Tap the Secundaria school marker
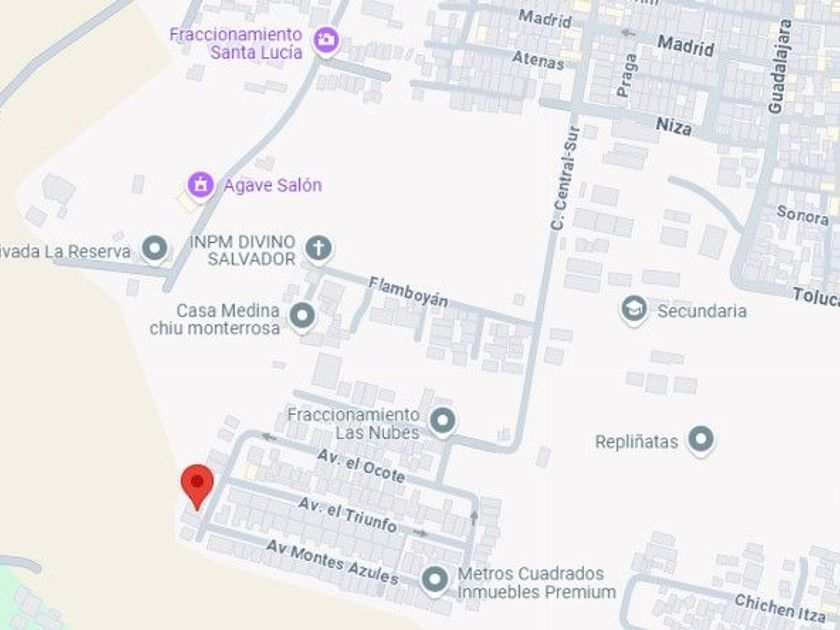The width and height of the screenshot is (840, 630). [x=634, y=310]
